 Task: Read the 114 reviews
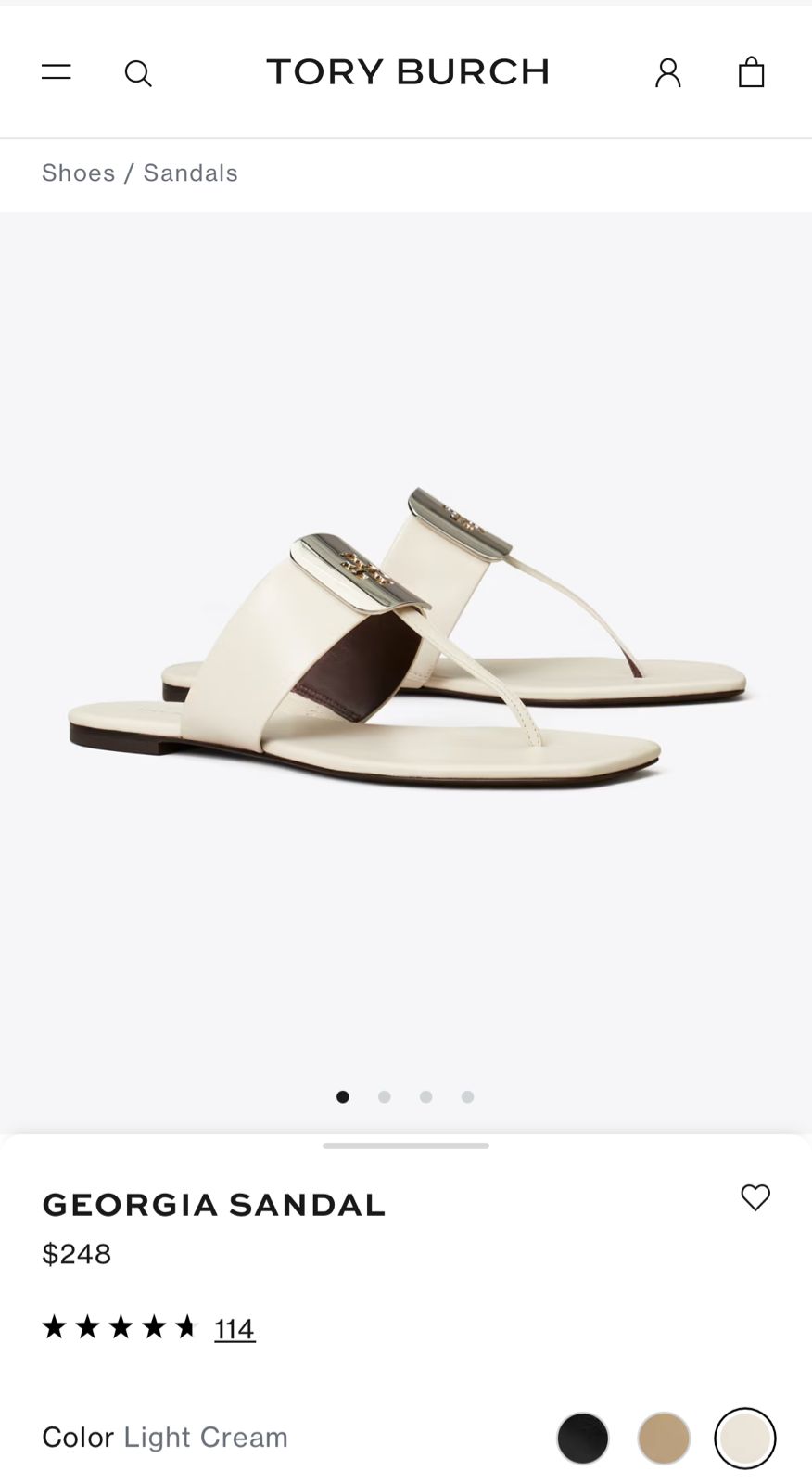pos(235,1329)
